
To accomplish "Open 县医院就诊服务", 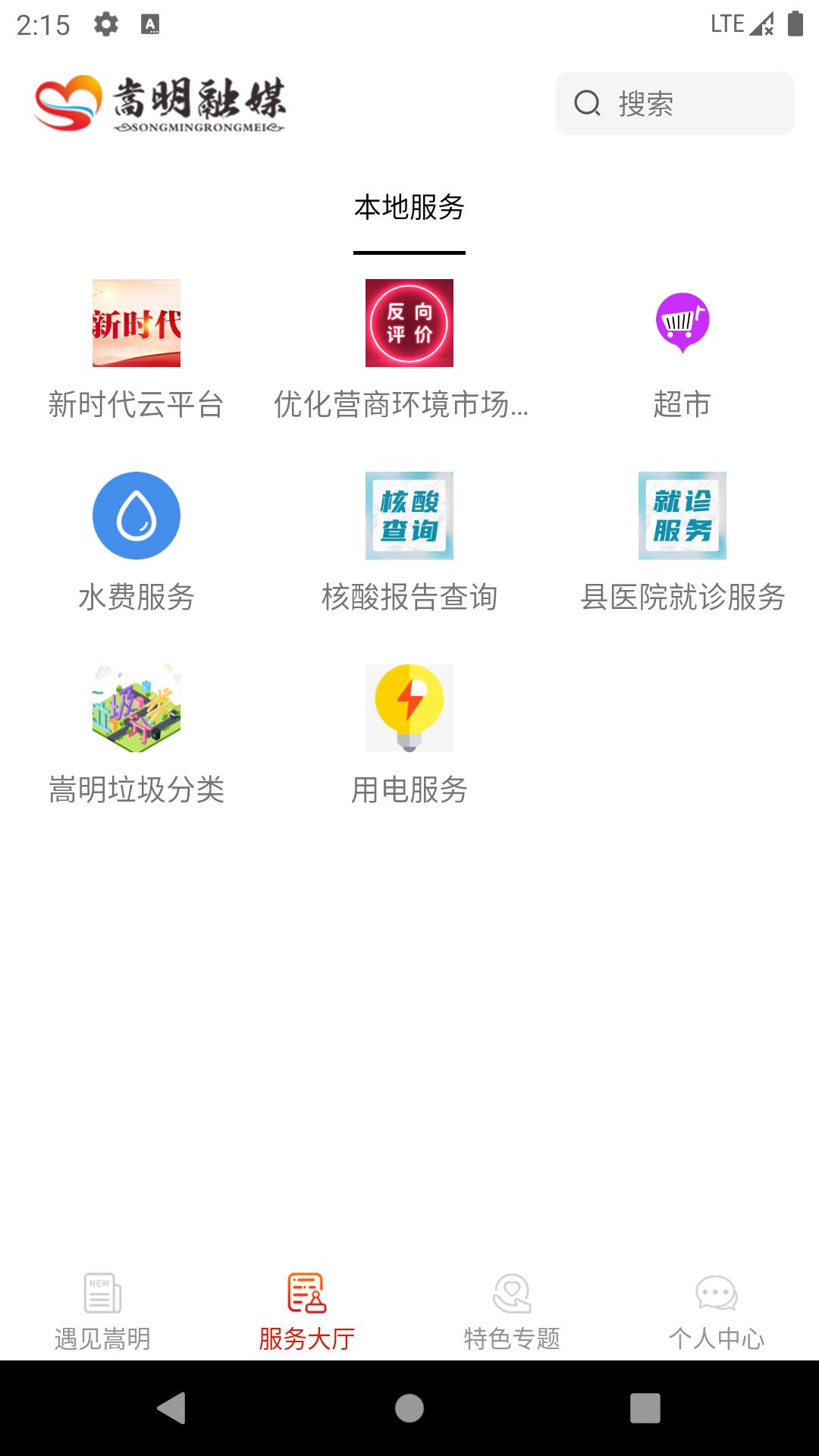I will (682, 516).
